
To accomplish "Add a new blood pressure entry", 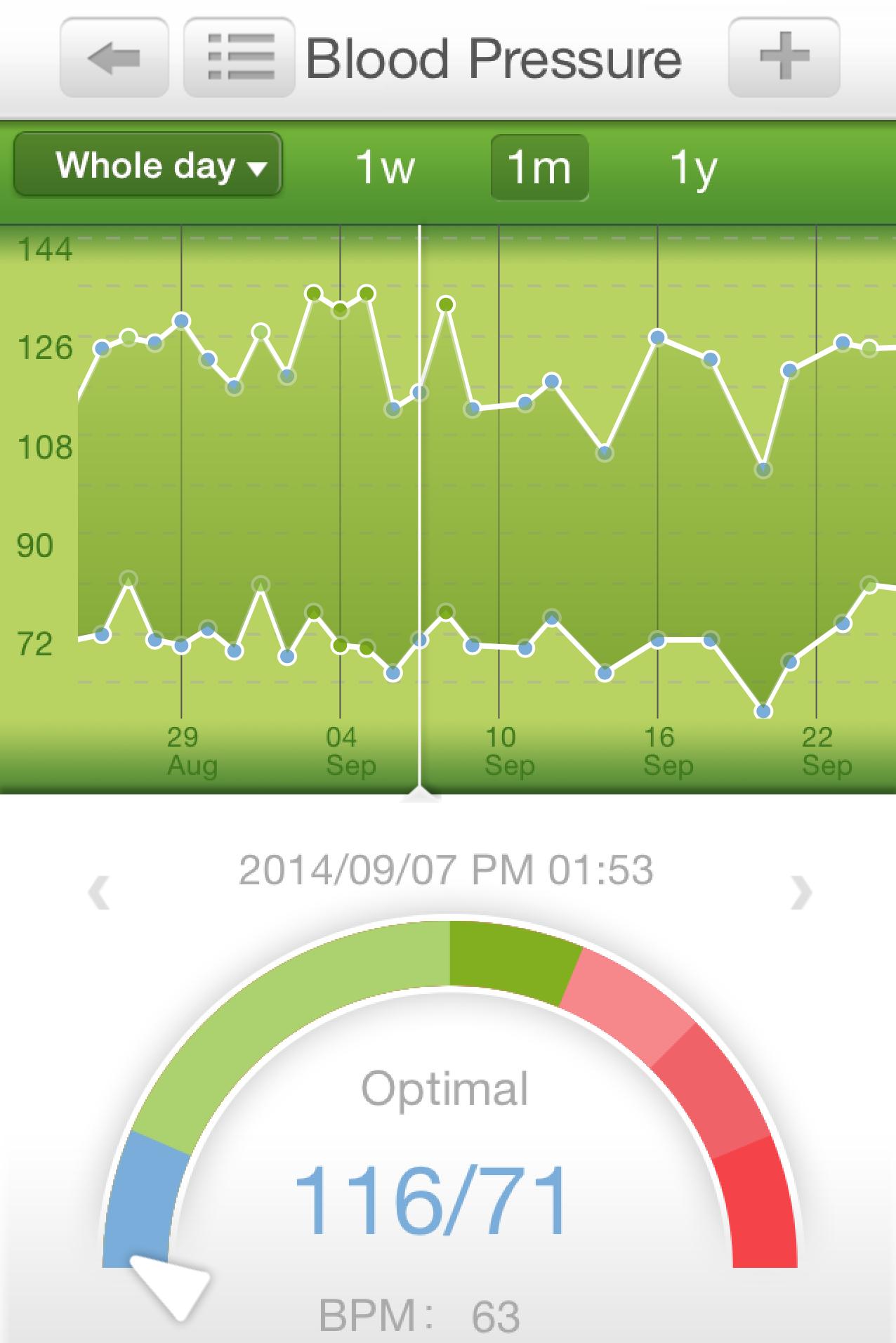I will pyautogui.click(x=784, y=58).
